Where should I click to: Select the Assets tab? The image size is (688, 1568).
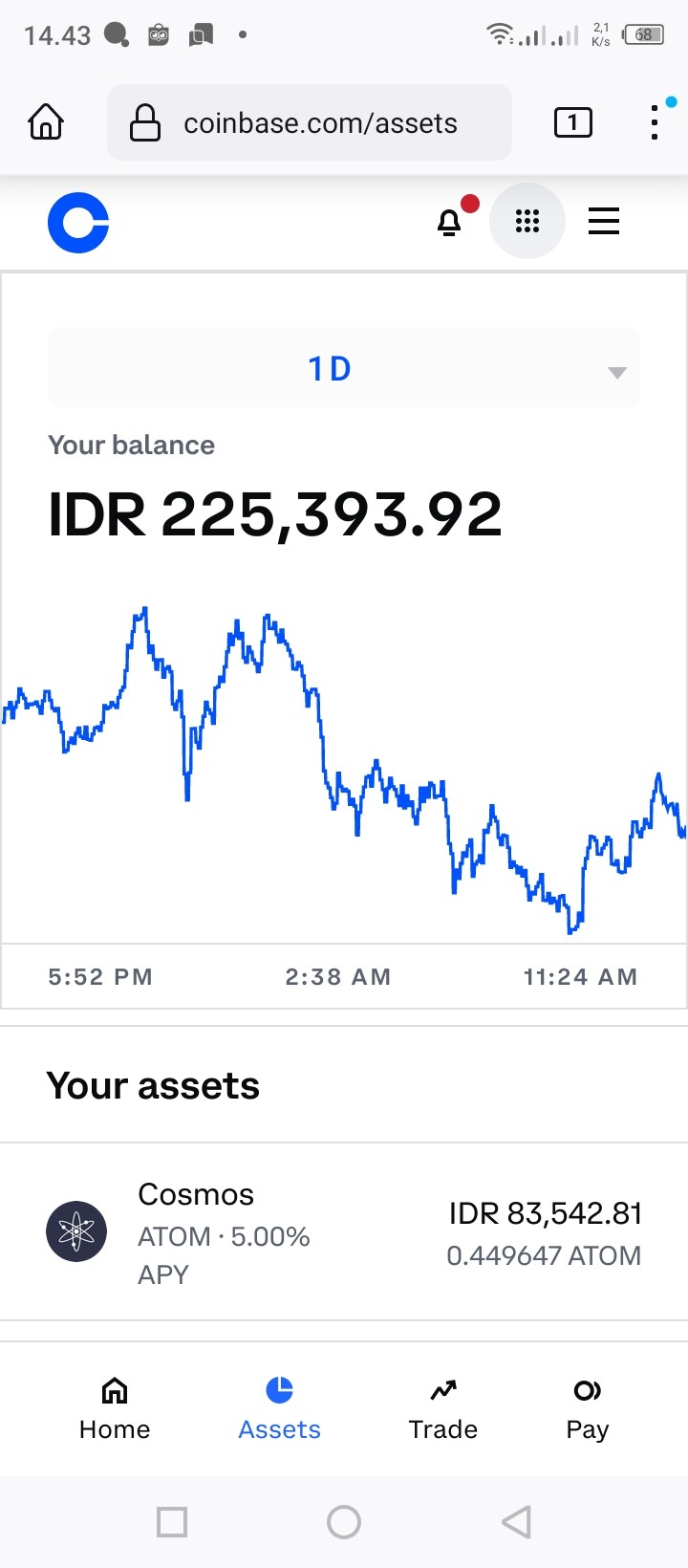point(279,1408)
